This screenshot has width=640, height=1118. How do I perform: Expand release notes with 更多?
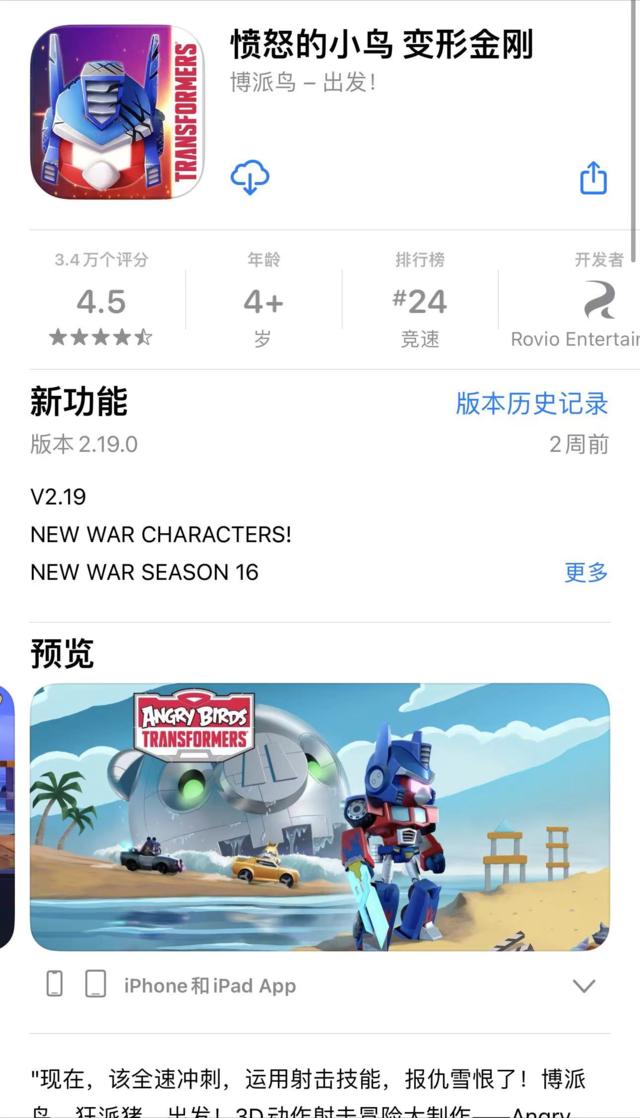(586, 572)
